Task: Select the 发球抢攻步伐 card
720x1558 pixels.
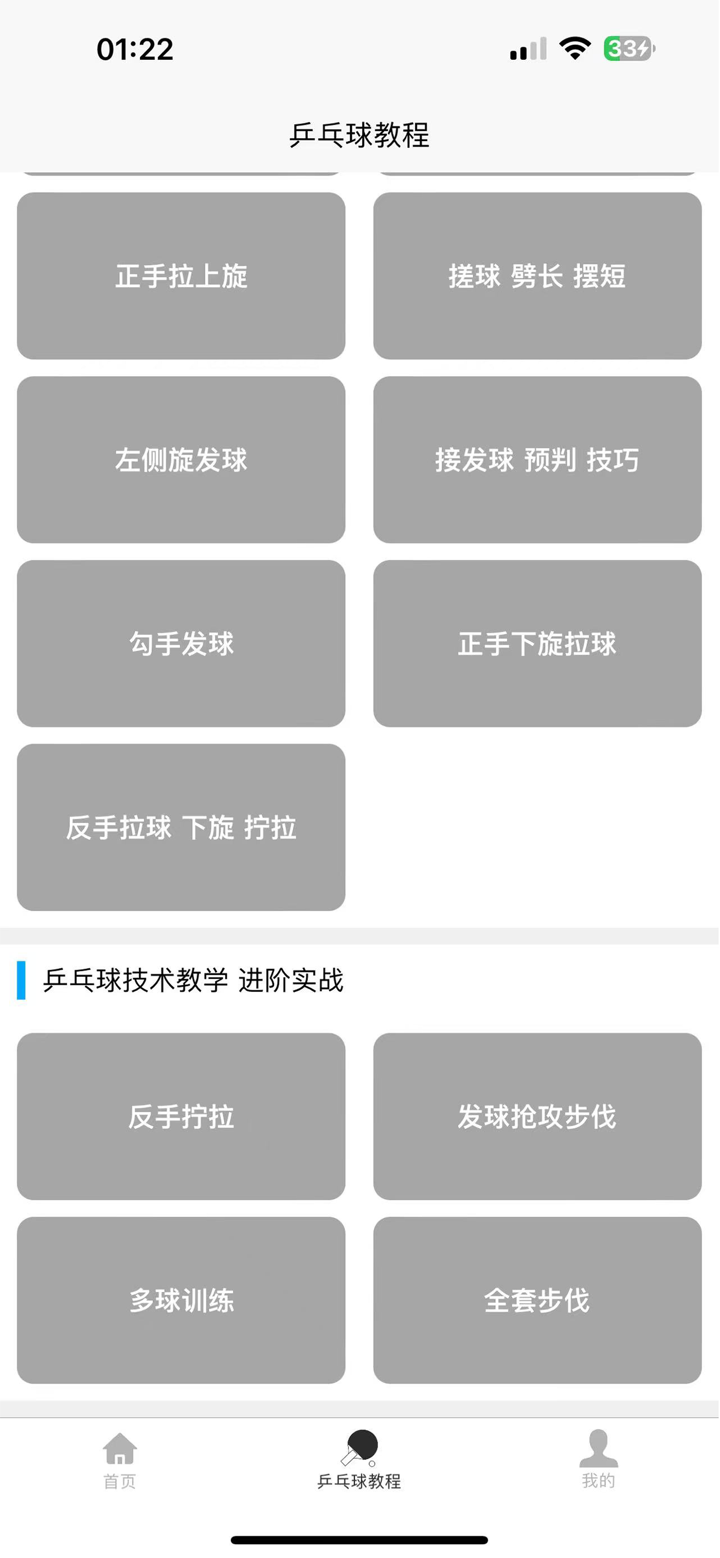Action: (x=537, y=1117)
